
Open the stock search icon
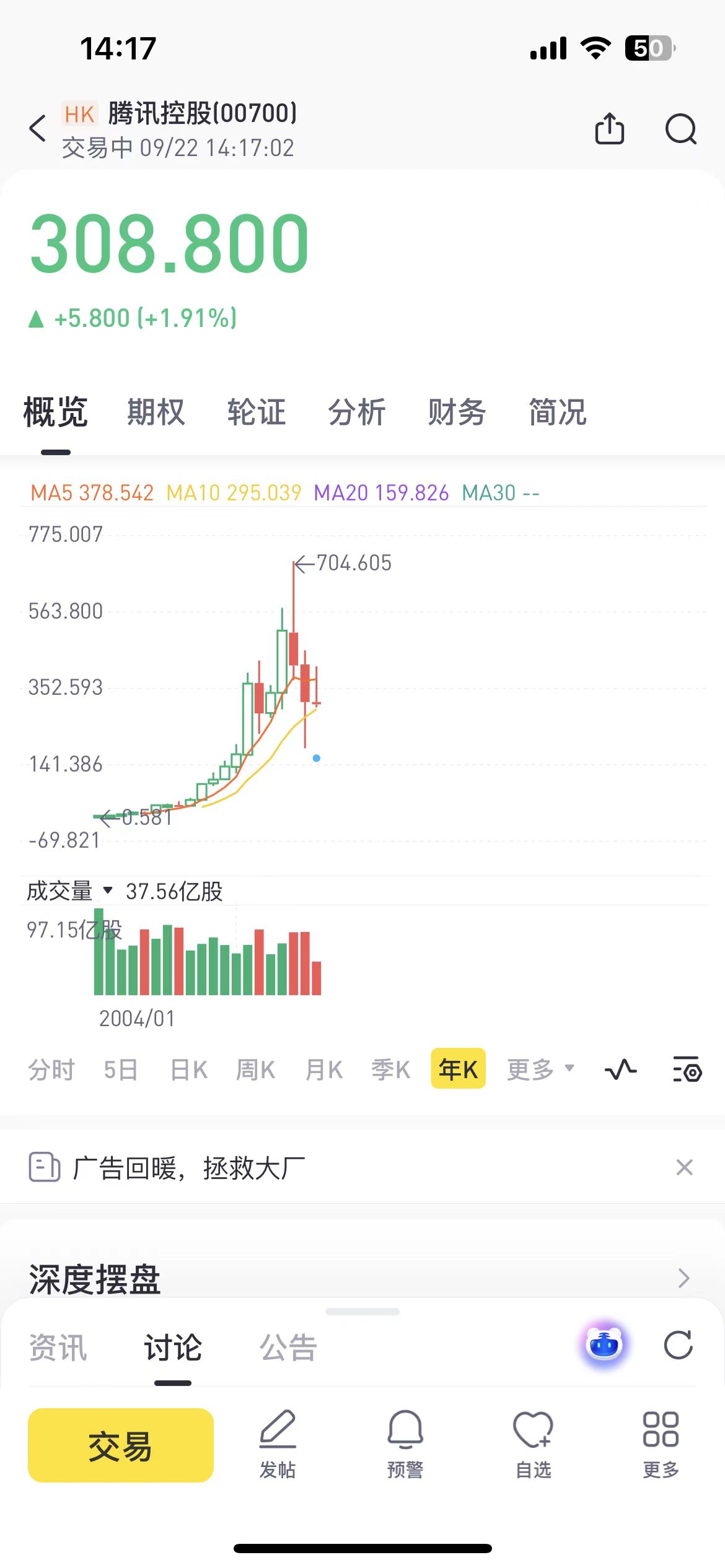[681, 129]
